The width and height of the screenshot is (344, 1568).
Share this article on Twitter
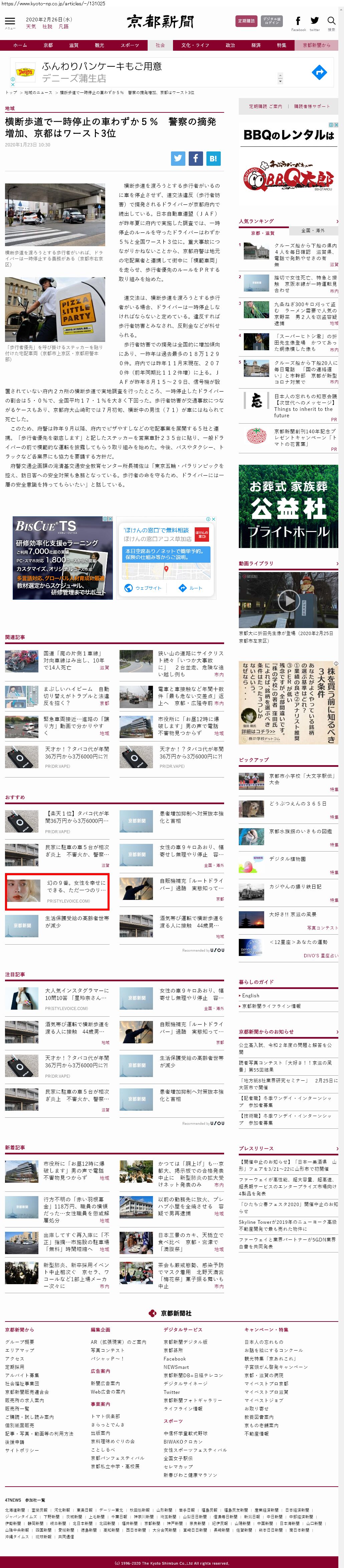point(177,158)
